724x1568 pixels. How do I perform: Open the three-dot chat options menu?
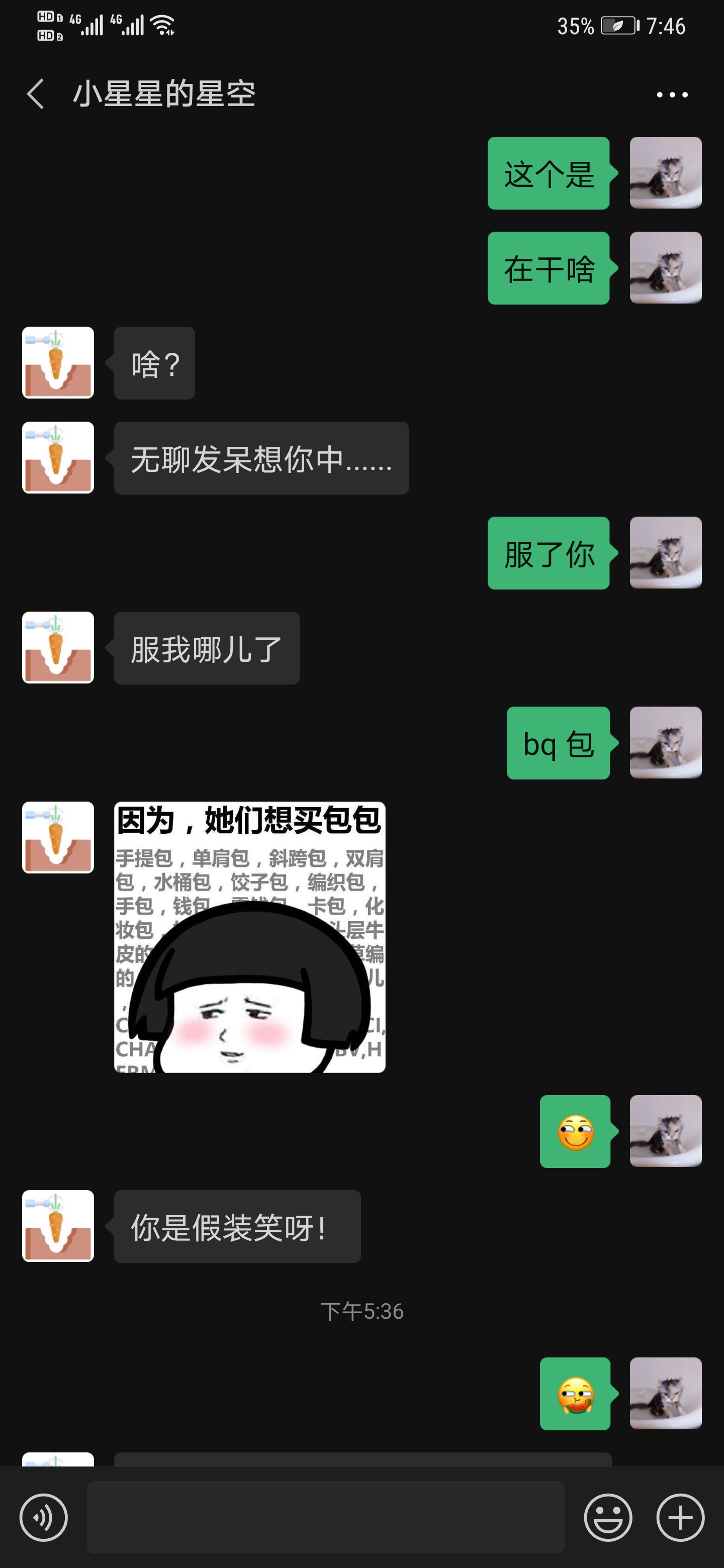(x=672, y=95)
